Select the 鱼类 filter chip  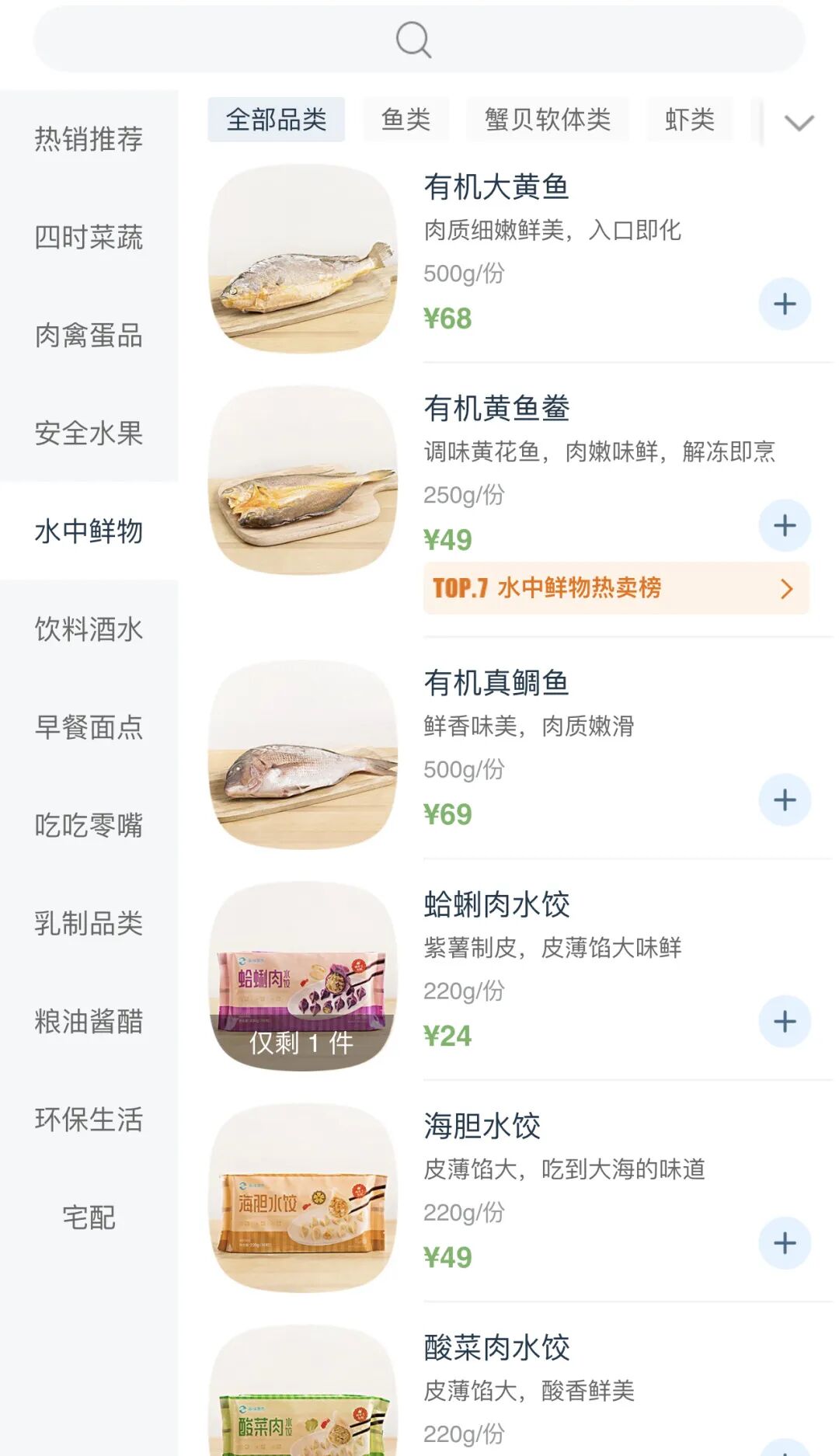pos(406,120)
